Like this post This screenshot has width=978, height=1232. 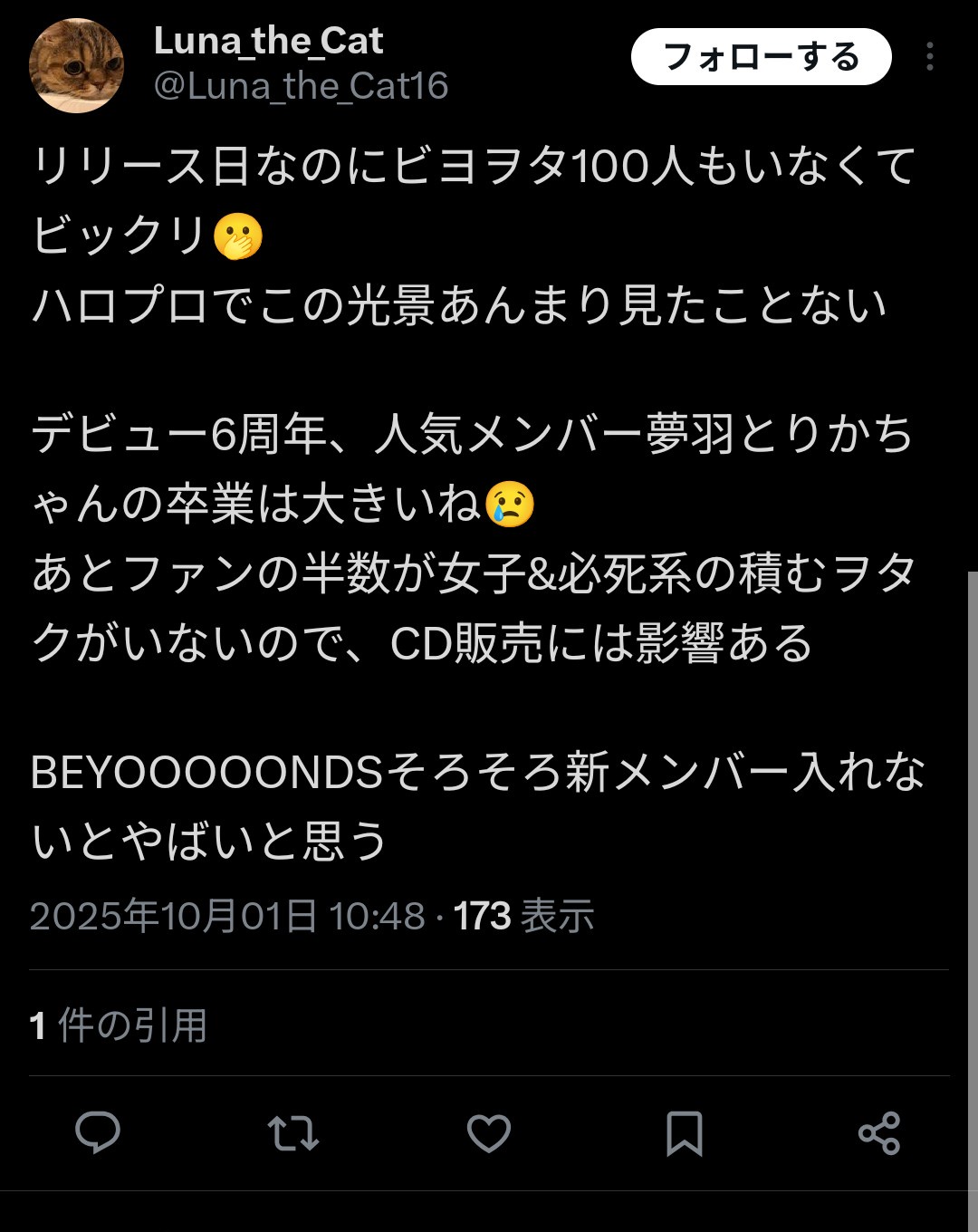point(489,1132)
